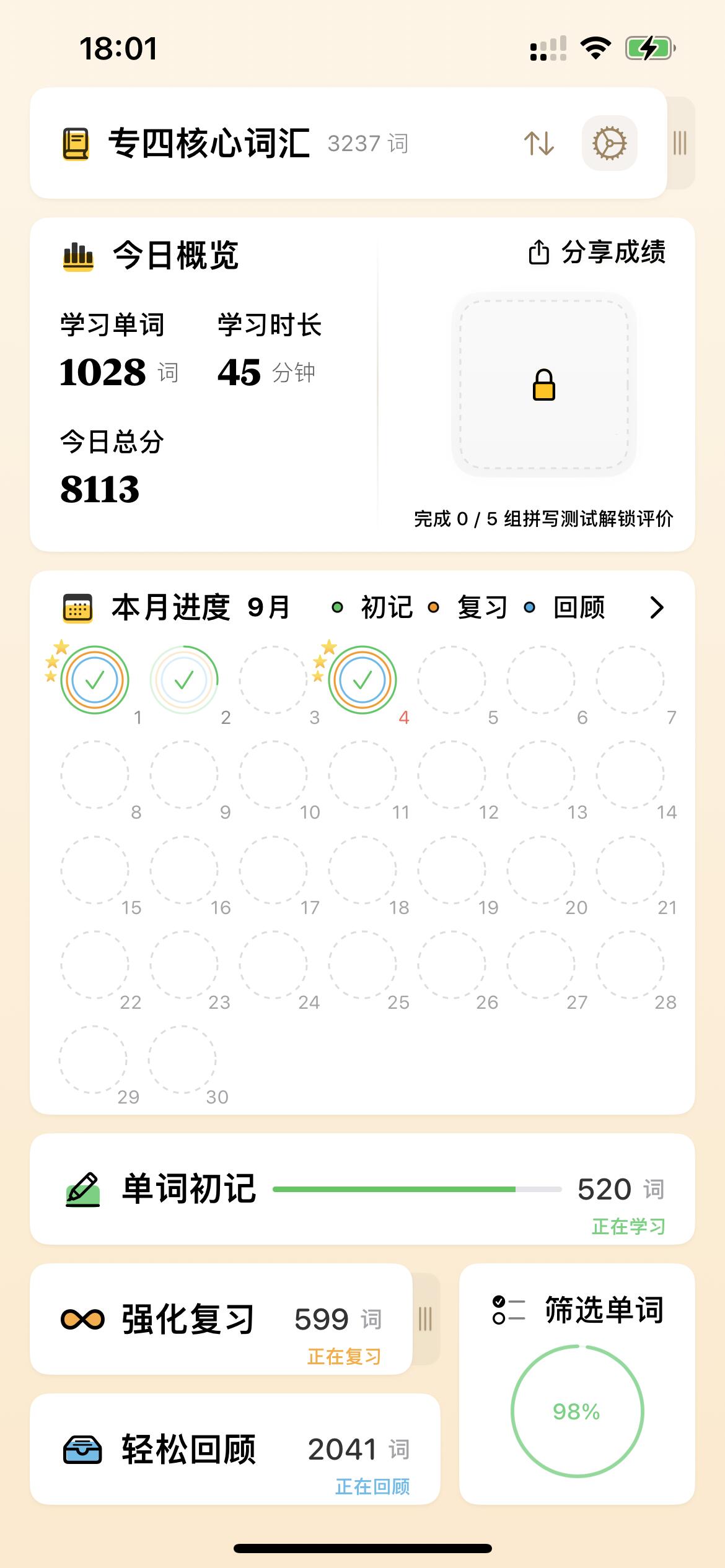Open day 1 in the monthly calendar
The width and height of the screenshot is (725, 1568).
coord(95,680)
